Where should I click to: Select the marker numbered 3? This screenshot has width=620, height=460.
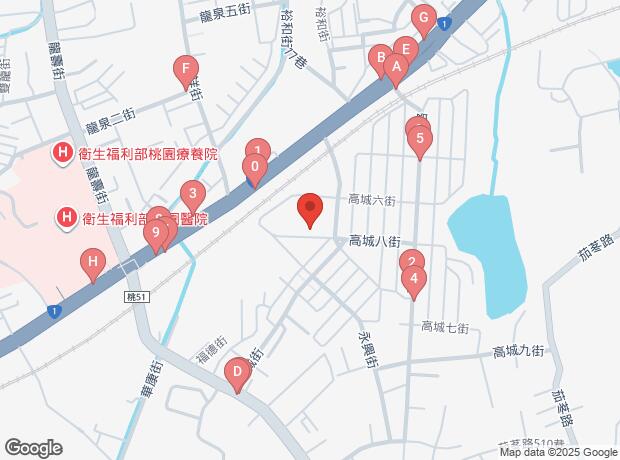pyautogui.click(x=192, y=194)
